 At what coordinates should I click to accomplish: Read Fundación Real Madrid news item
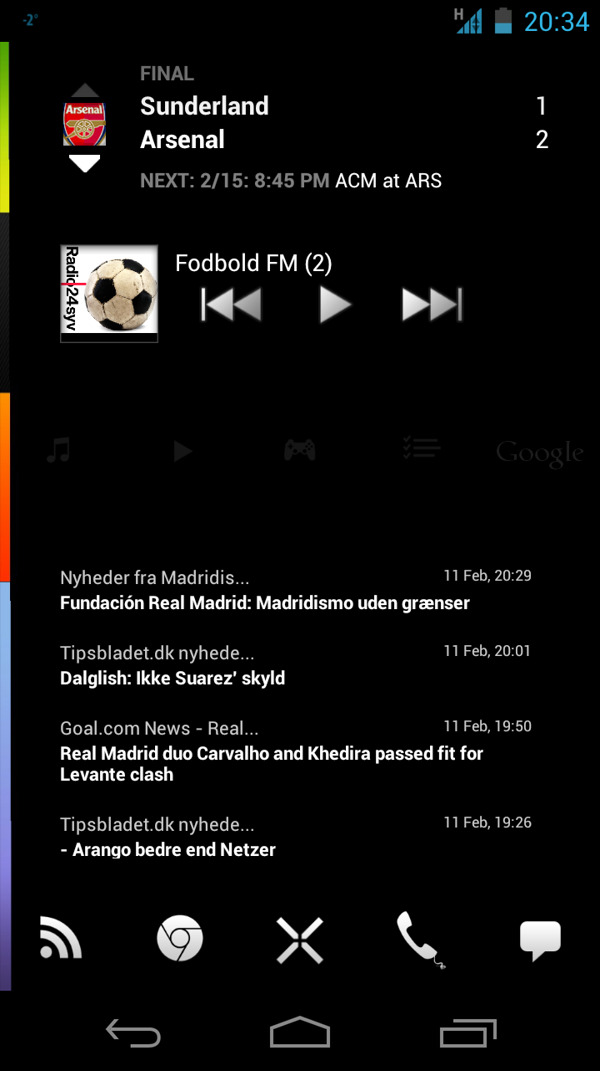(265, 603)
